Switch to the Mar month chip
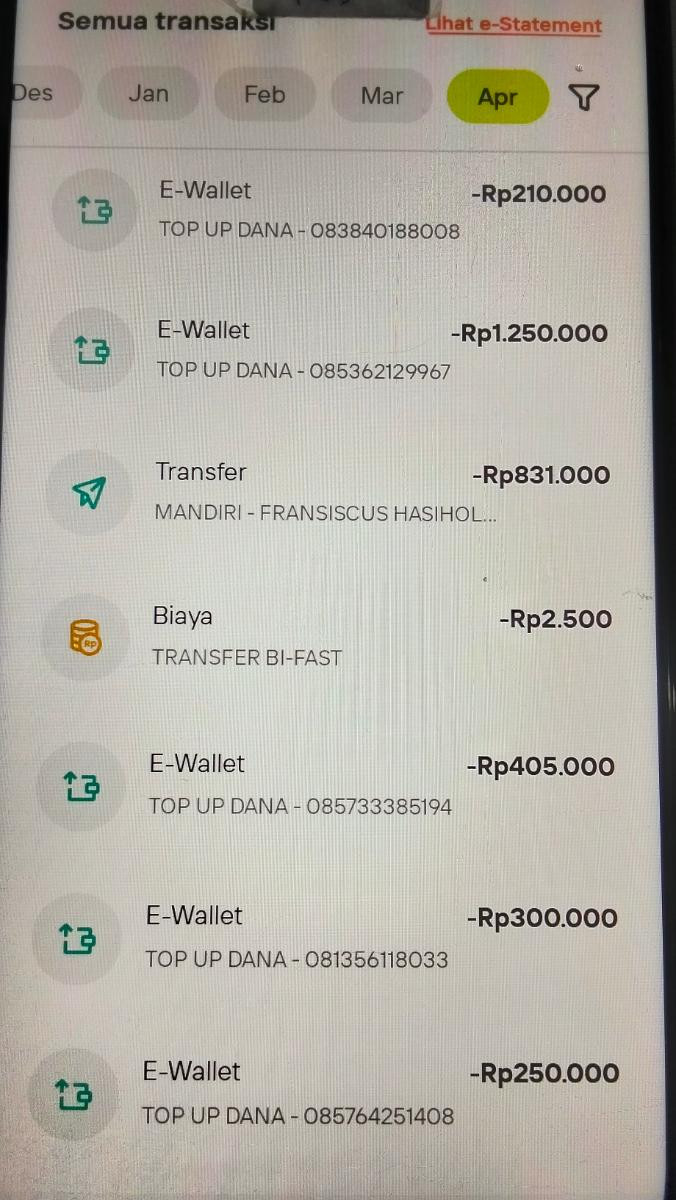Screen dimensions: 676x1200 (382, 97)
